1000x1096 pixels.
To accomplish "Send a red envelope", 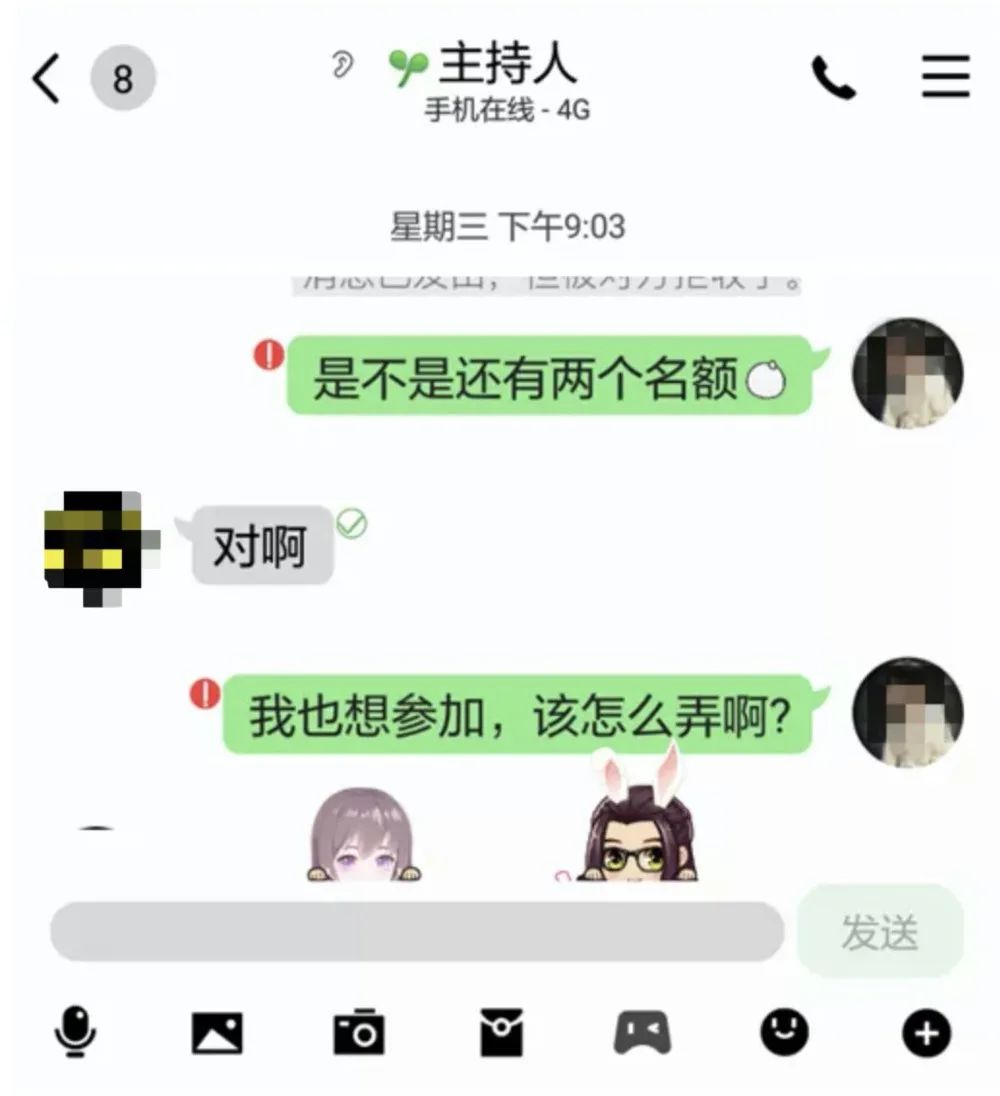I will coord(502,1033).
